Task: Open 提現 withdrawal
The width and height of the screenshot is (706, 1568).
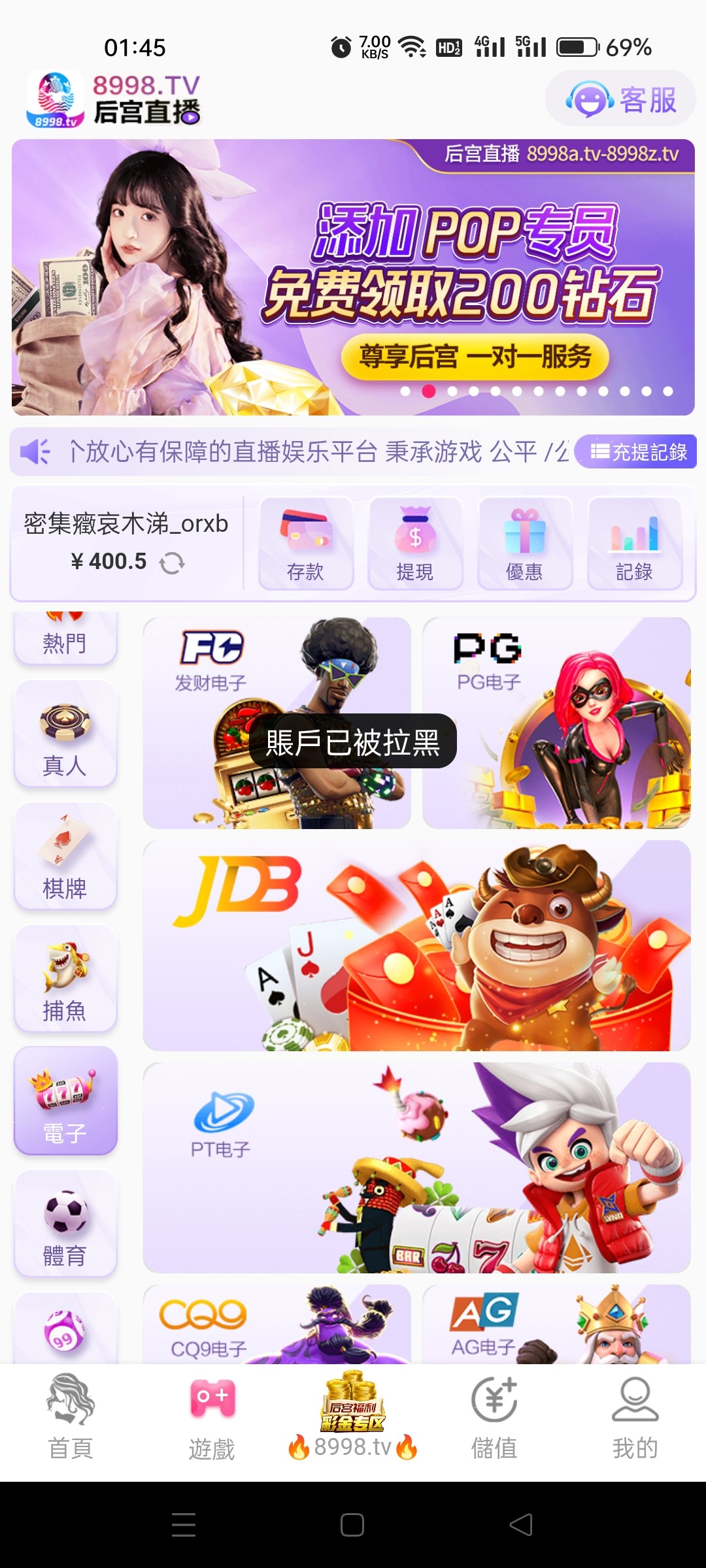Action: click(x=415, y=544)
